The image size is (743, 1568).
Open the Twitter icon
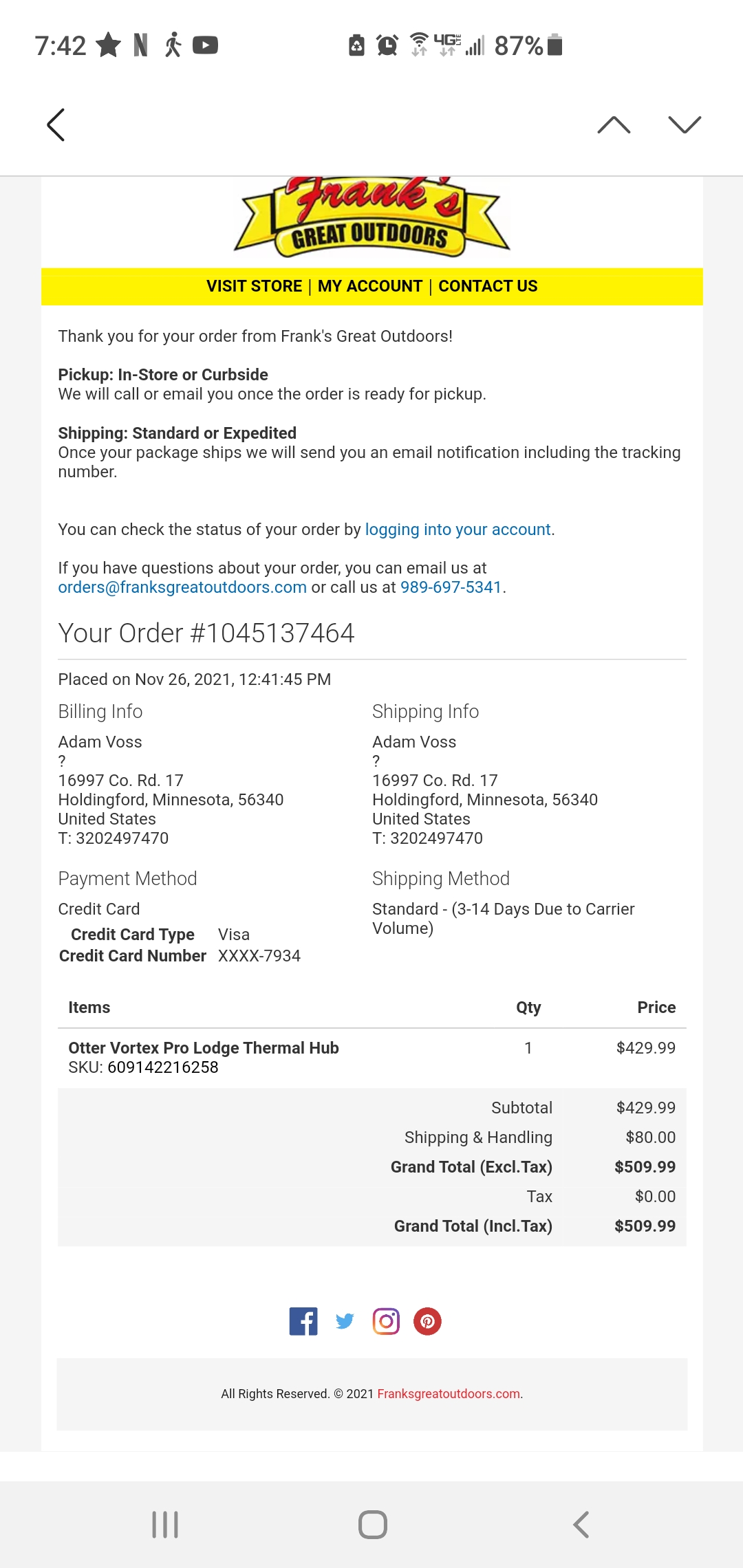345,1321
